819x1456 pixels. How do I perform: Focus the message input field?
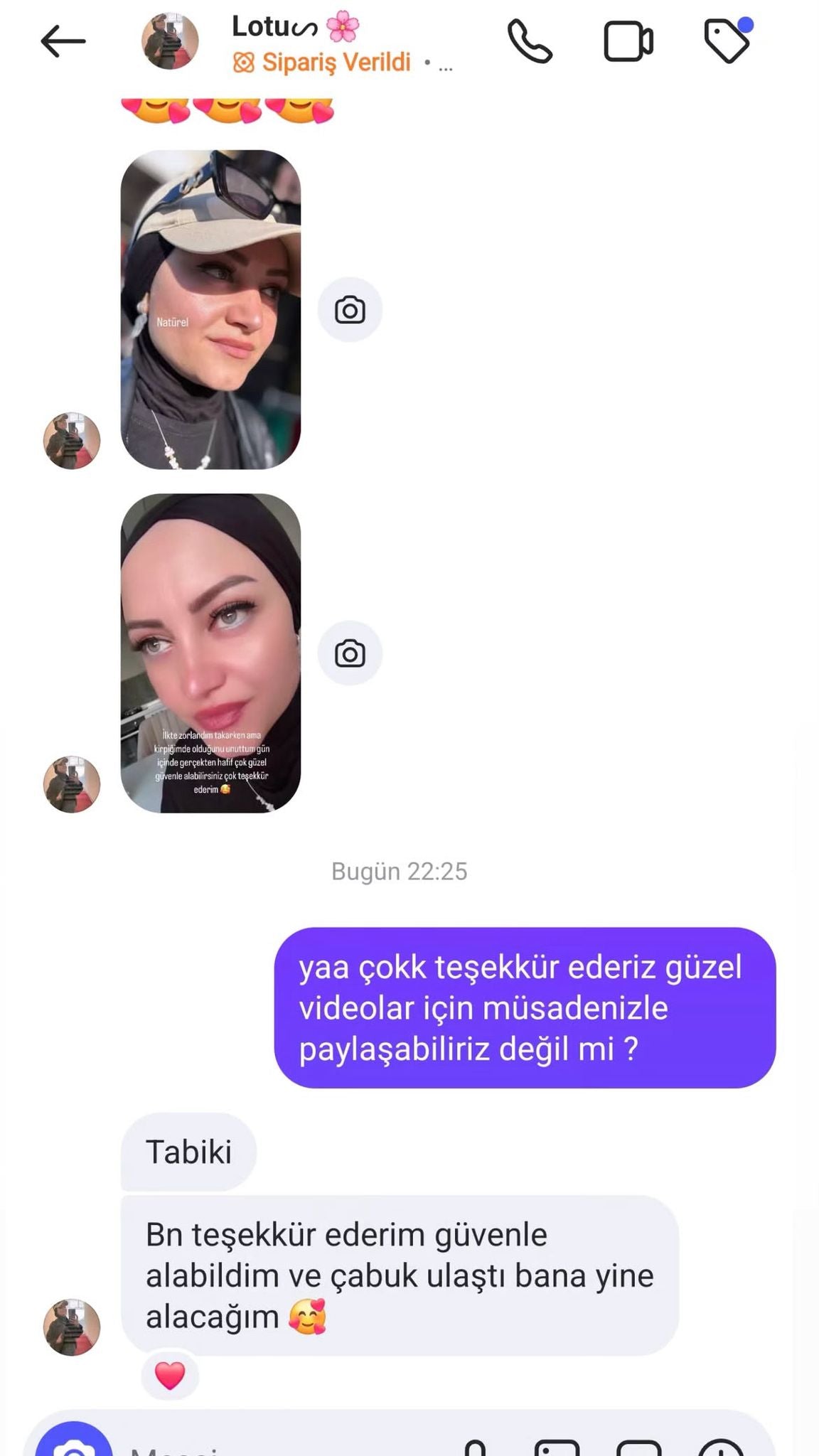284,1443
